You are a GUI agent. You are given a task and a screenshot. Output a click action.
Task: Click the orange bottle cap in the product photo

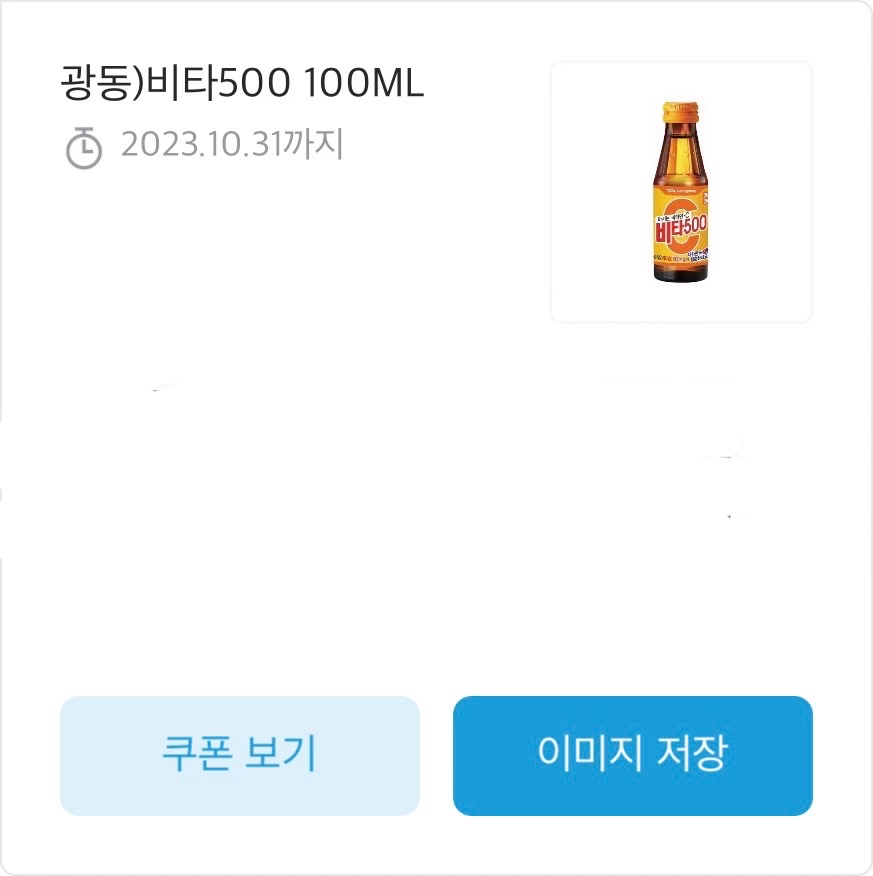tap(681, 112)
